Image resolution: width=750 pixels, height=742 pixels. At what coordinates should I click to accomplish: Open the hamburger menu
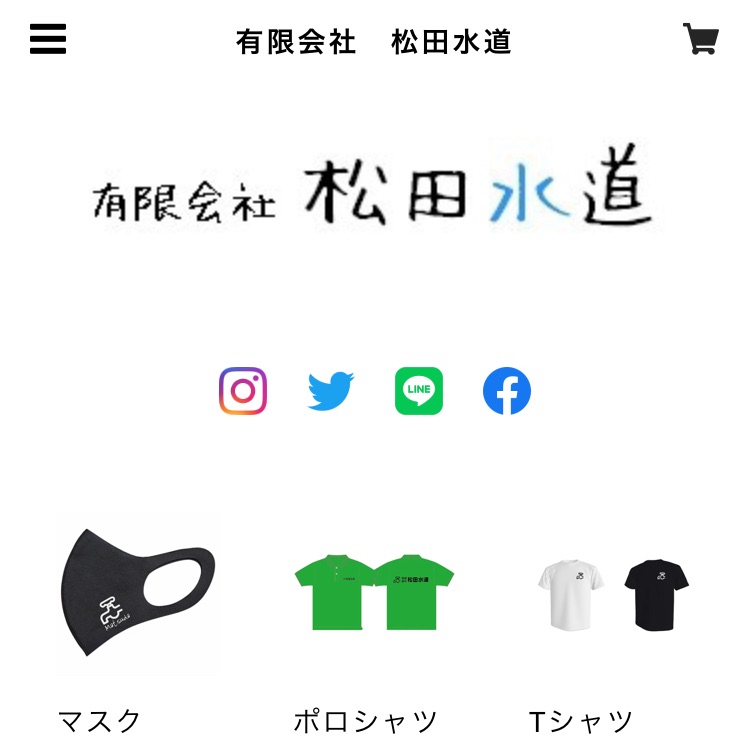tap(47, 39)
